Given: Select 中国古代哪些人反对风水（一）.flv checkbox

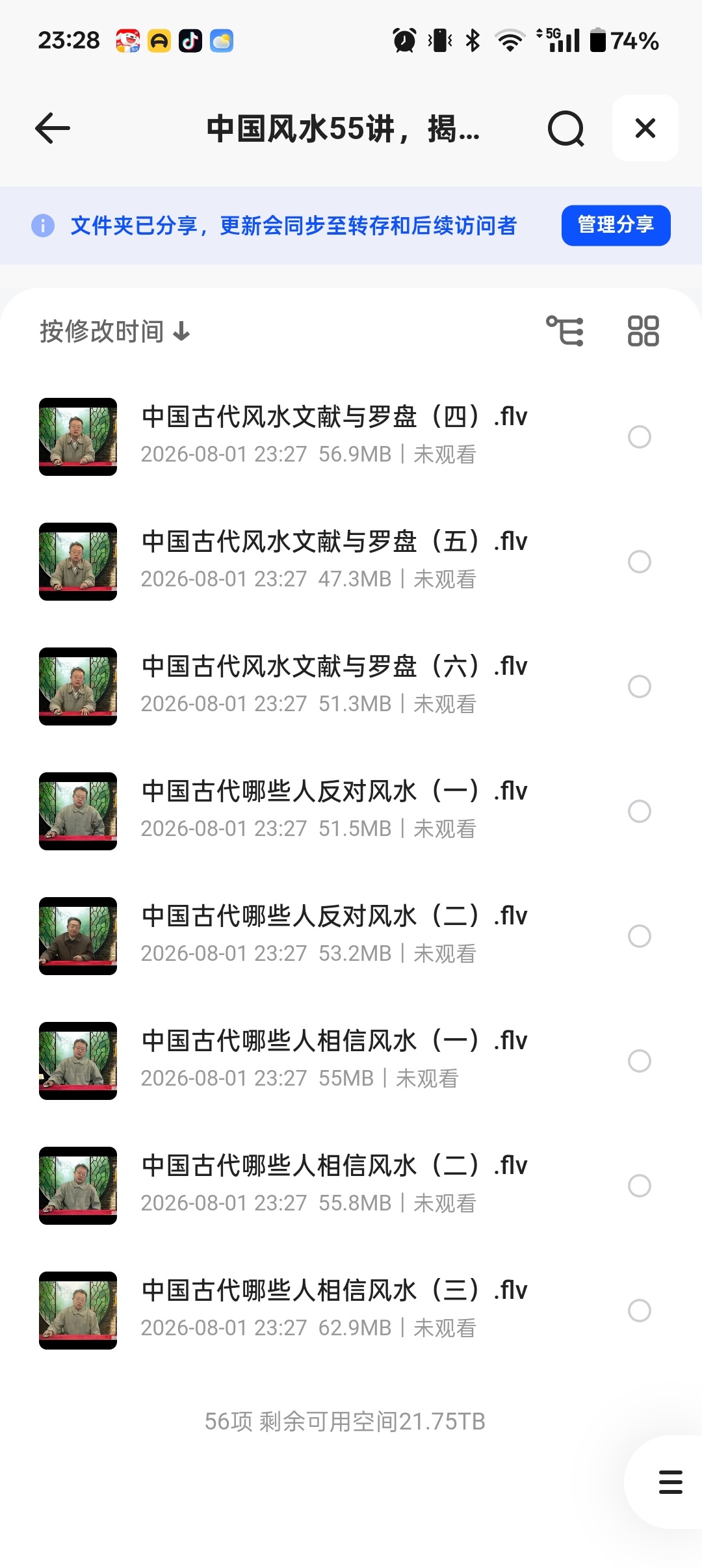Looking at the screenshot, I should pyautogui.click(x=640, y=811).
